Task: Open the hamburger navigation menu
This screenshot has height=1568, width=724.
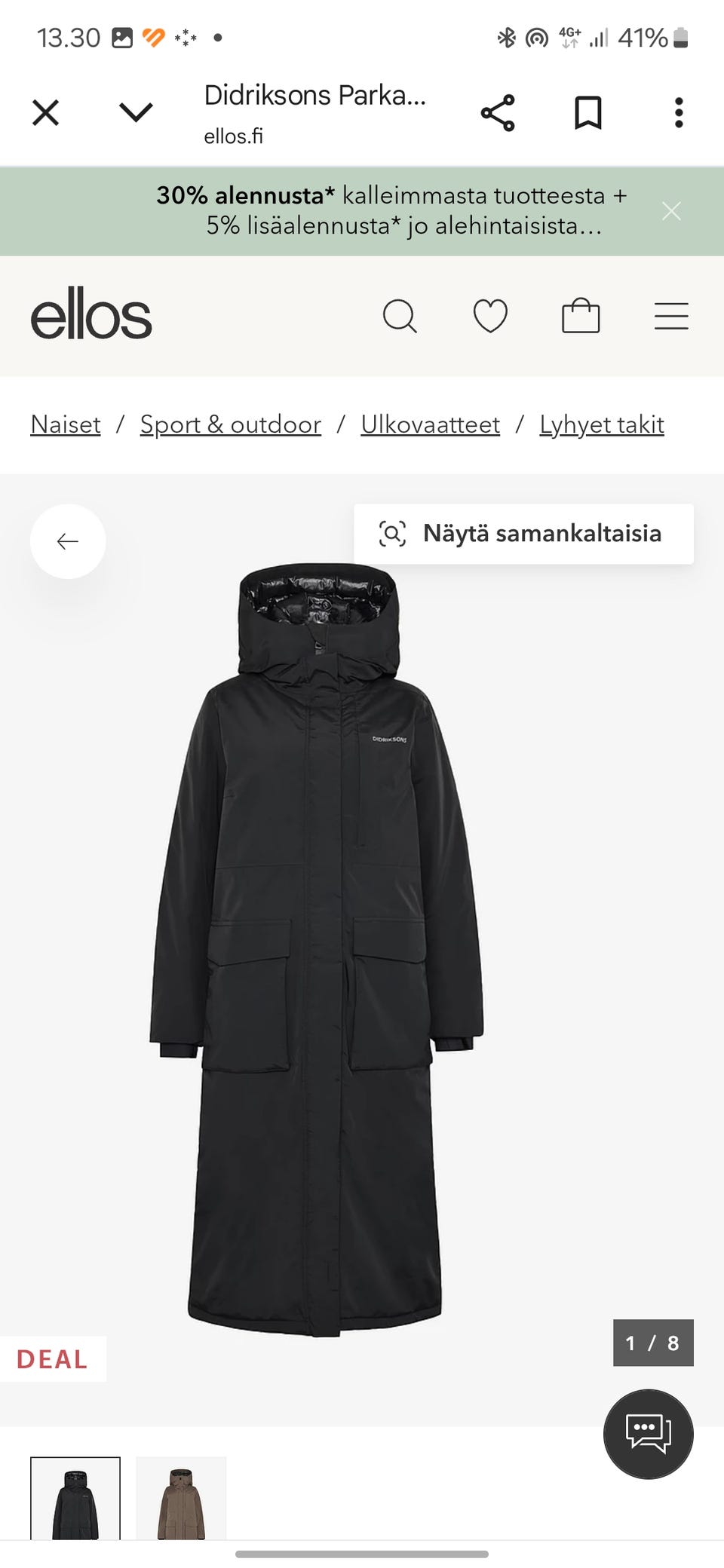Action: (671, 316)
